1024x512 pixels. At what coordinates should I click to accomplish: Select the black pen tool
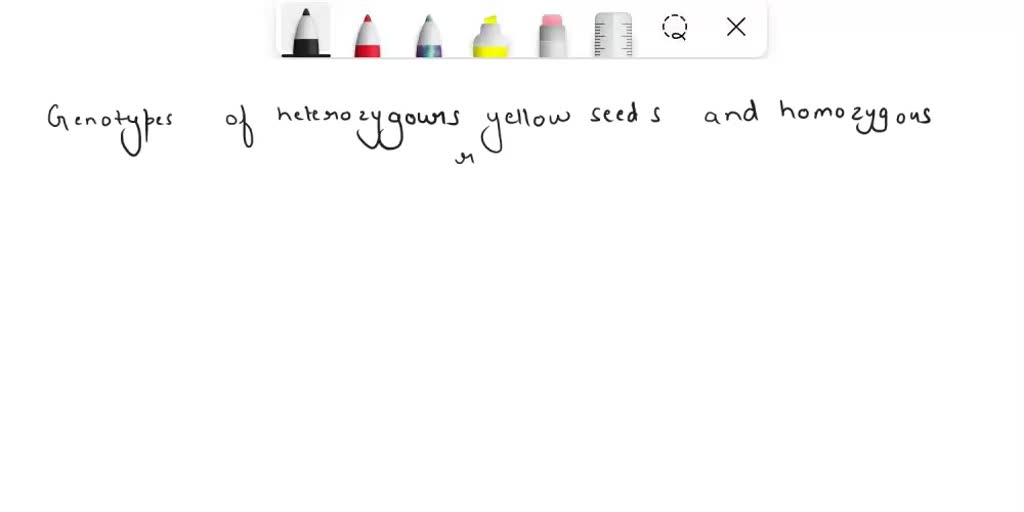tap(306, 33)
